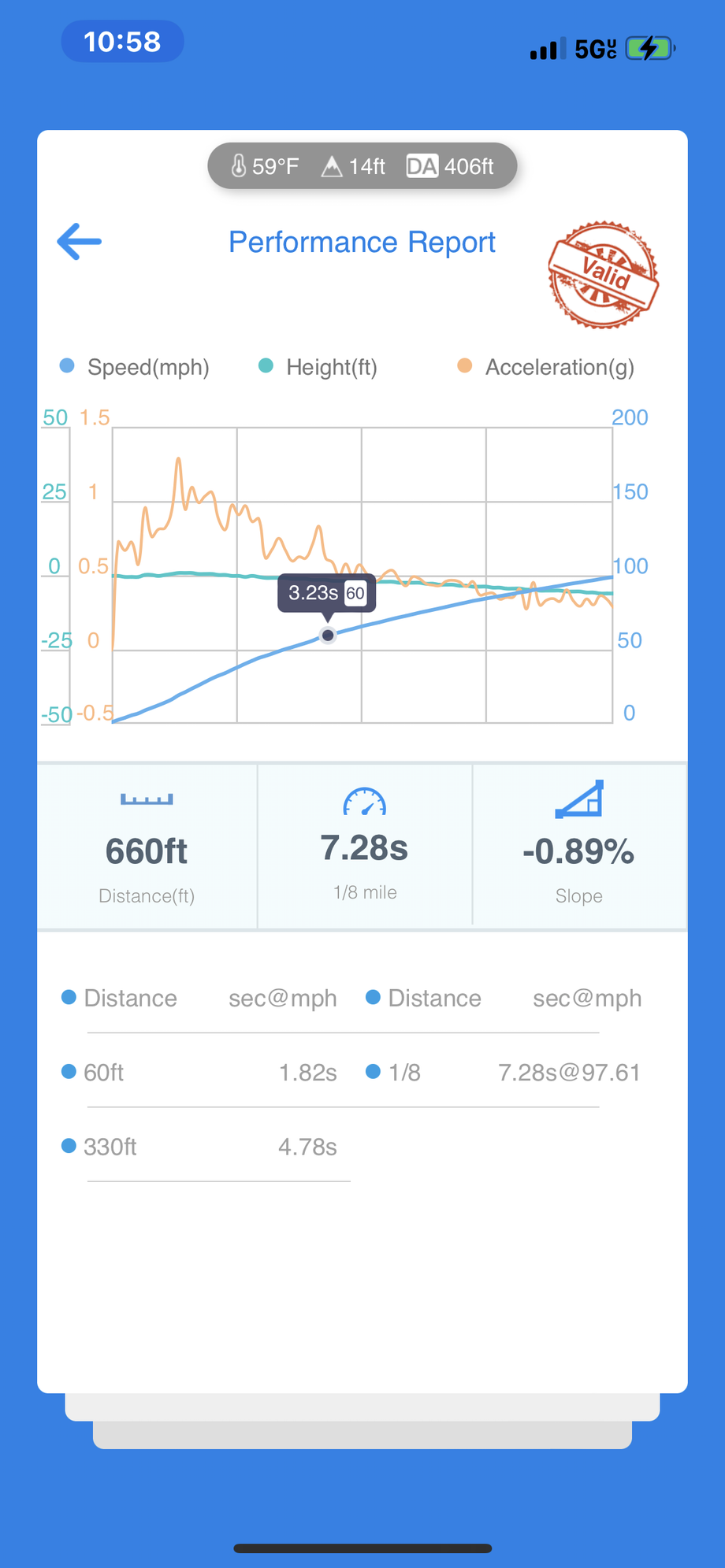This screenshot has height=1568, width=725.
Task: Toggle the Speed(mph) series in the chart legend
Action: (135, 367)
